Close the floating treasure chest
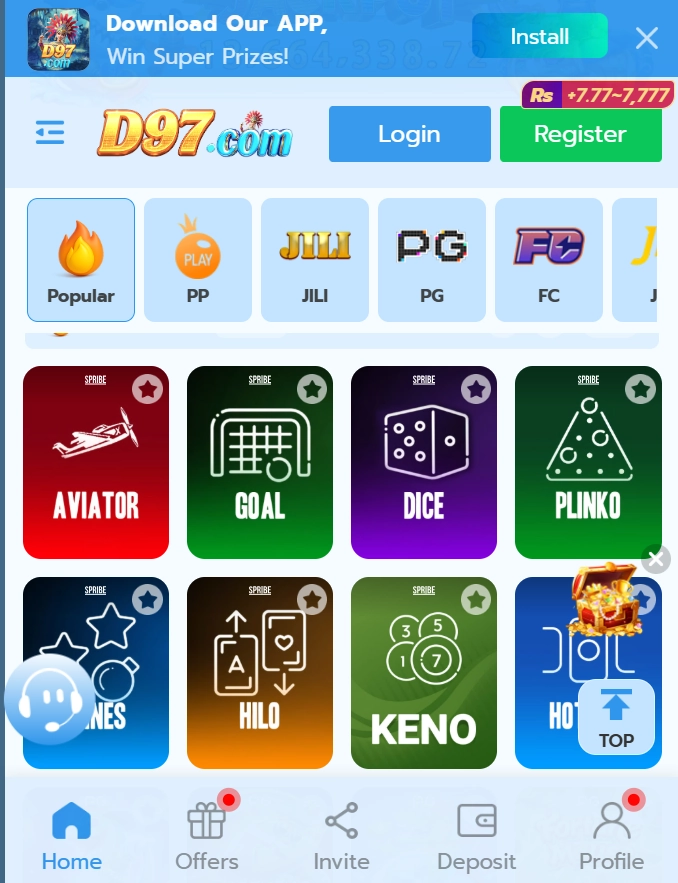Viewport: 678px width, 883px height. click(x=655, y=559)
